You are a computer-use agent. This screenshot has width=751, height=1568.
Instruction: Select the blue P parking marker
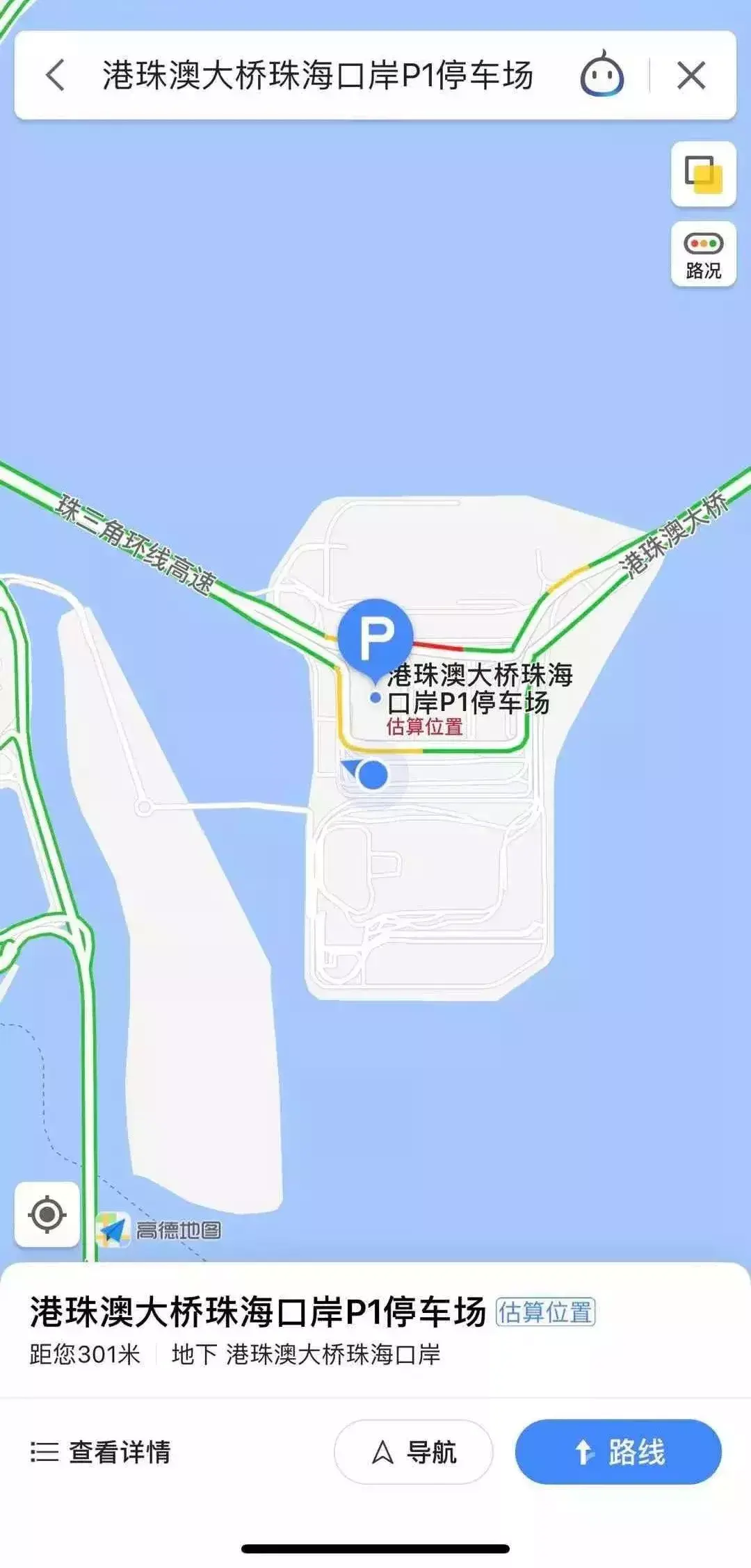click(375, 635)
